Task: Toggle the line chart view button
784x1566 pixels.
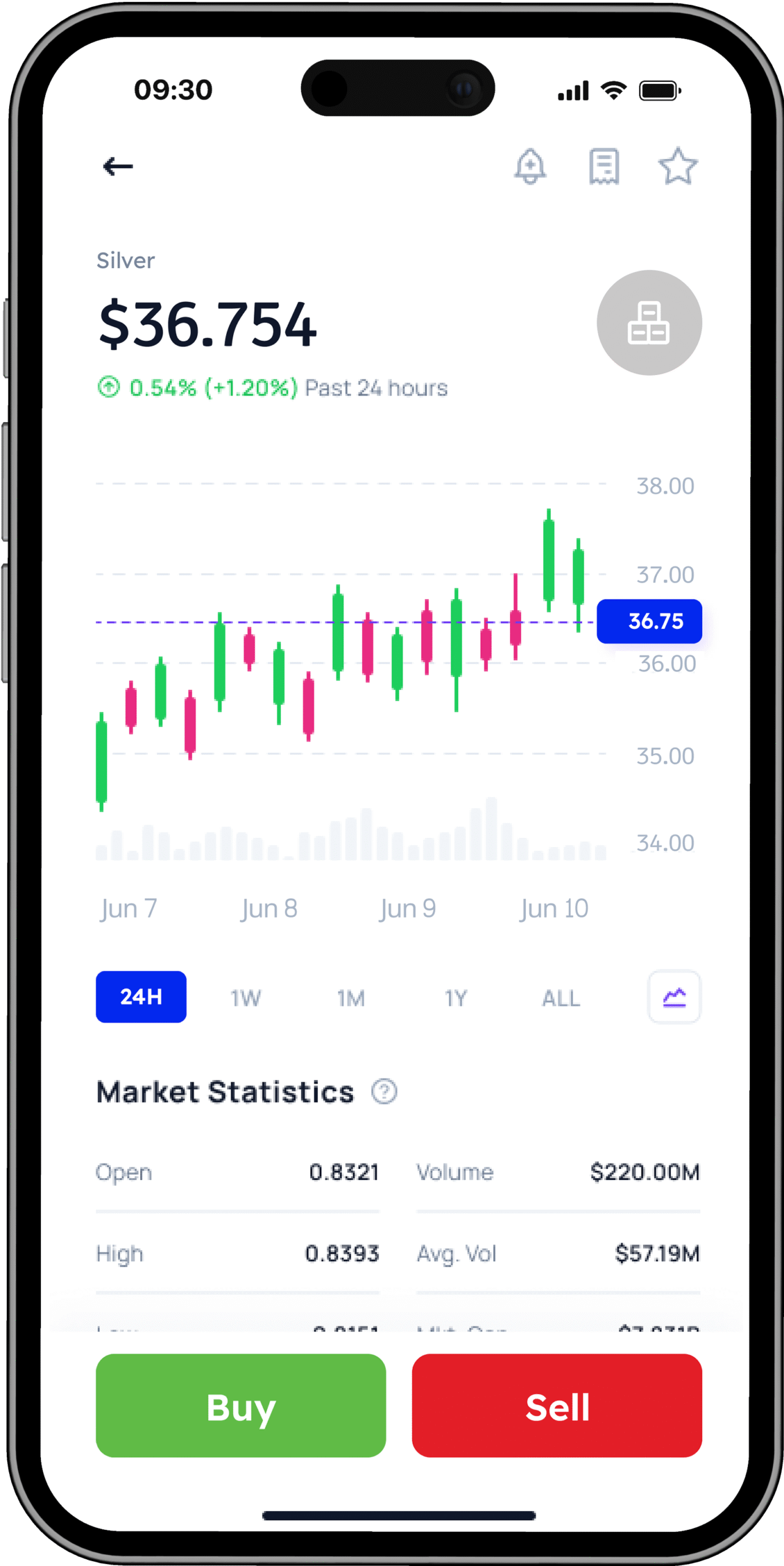Action: click(x=674, y=996)
